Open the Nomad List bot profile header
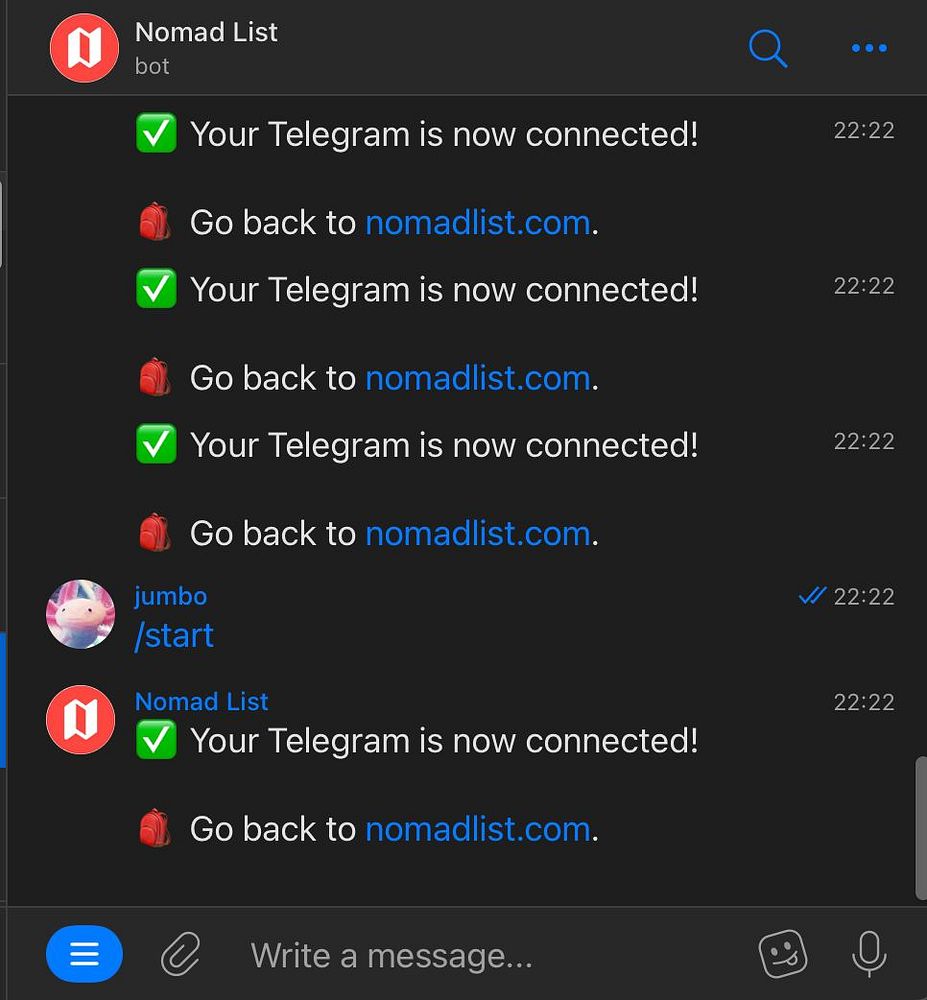This screenshot has height=1000, width=927. tap(206, 47)
